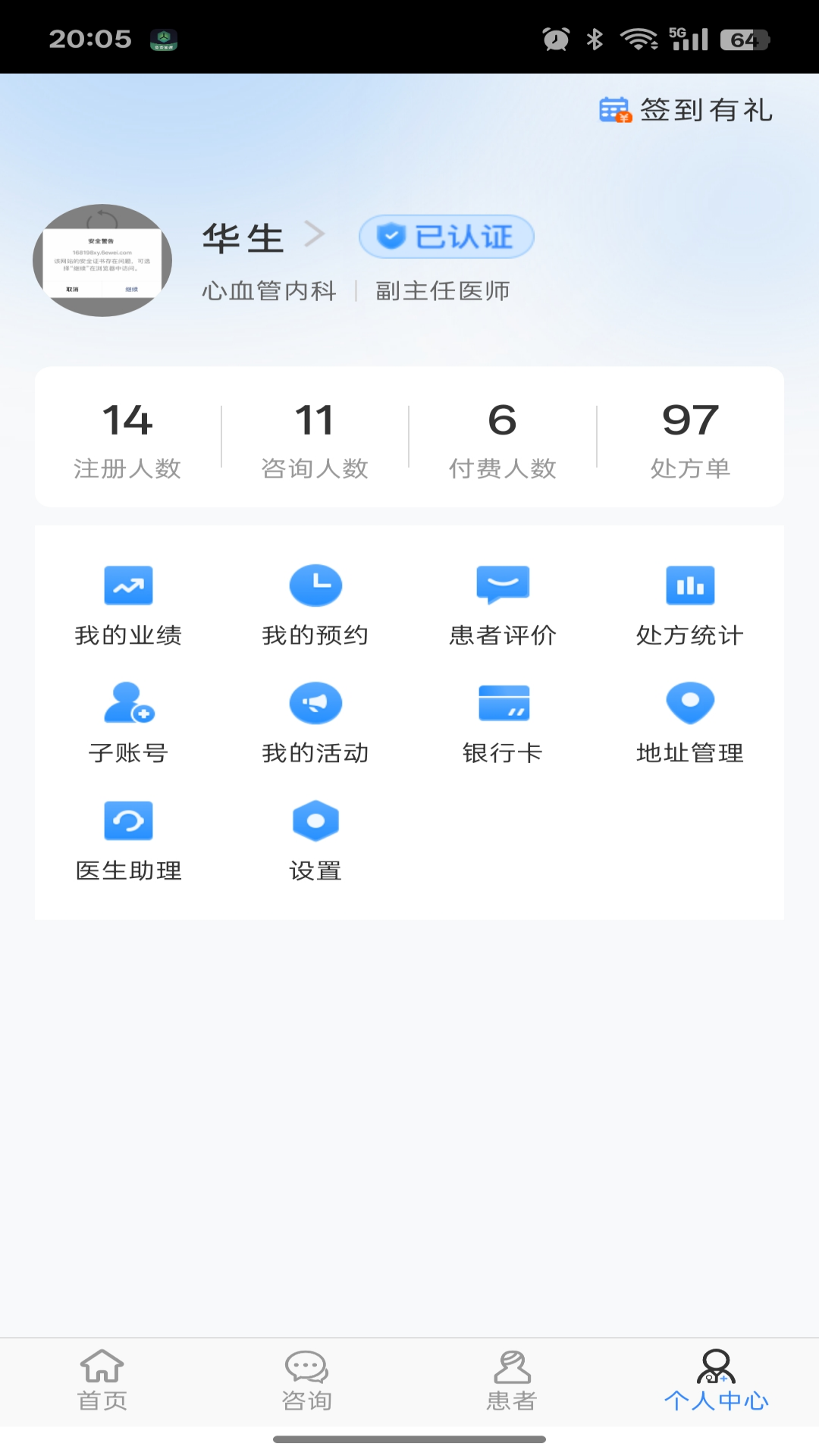View the 处方单 count of 97
This screenshot has width=819, height=1456.
(690, 438)
